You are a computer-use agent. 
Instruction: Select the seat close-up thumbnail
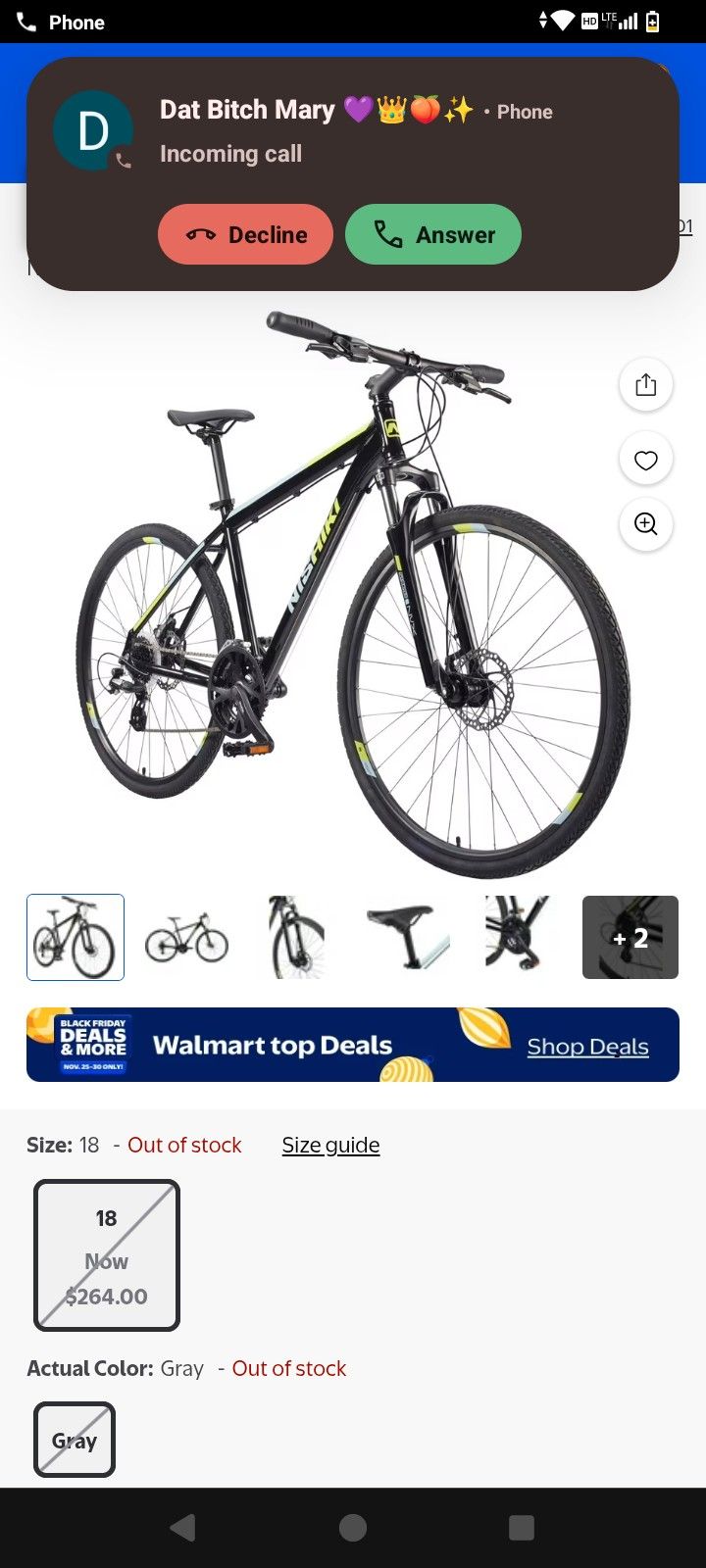(407, 937)
